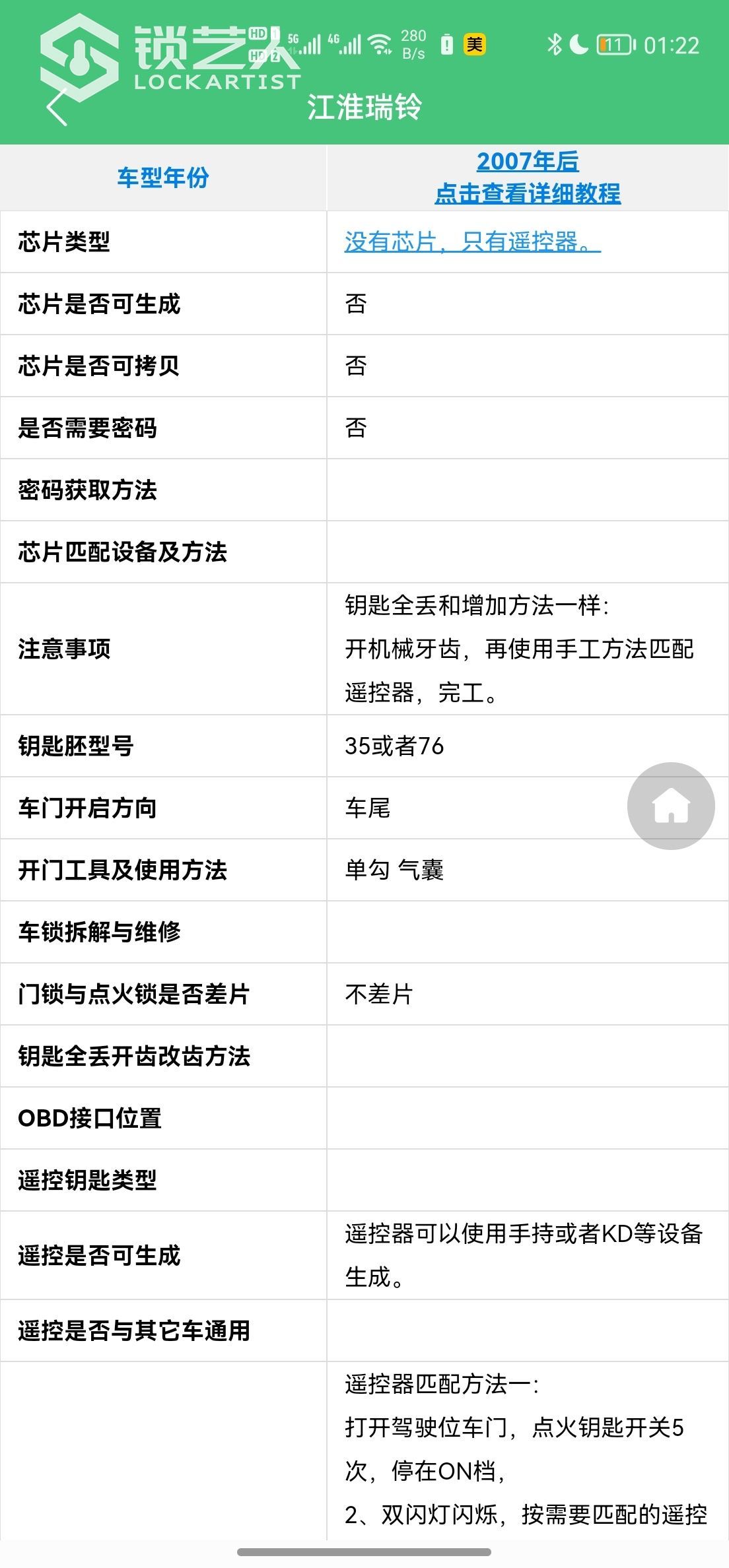The image size is (729, 1568).
Task: Tap the floating home button
Action: 671,806
